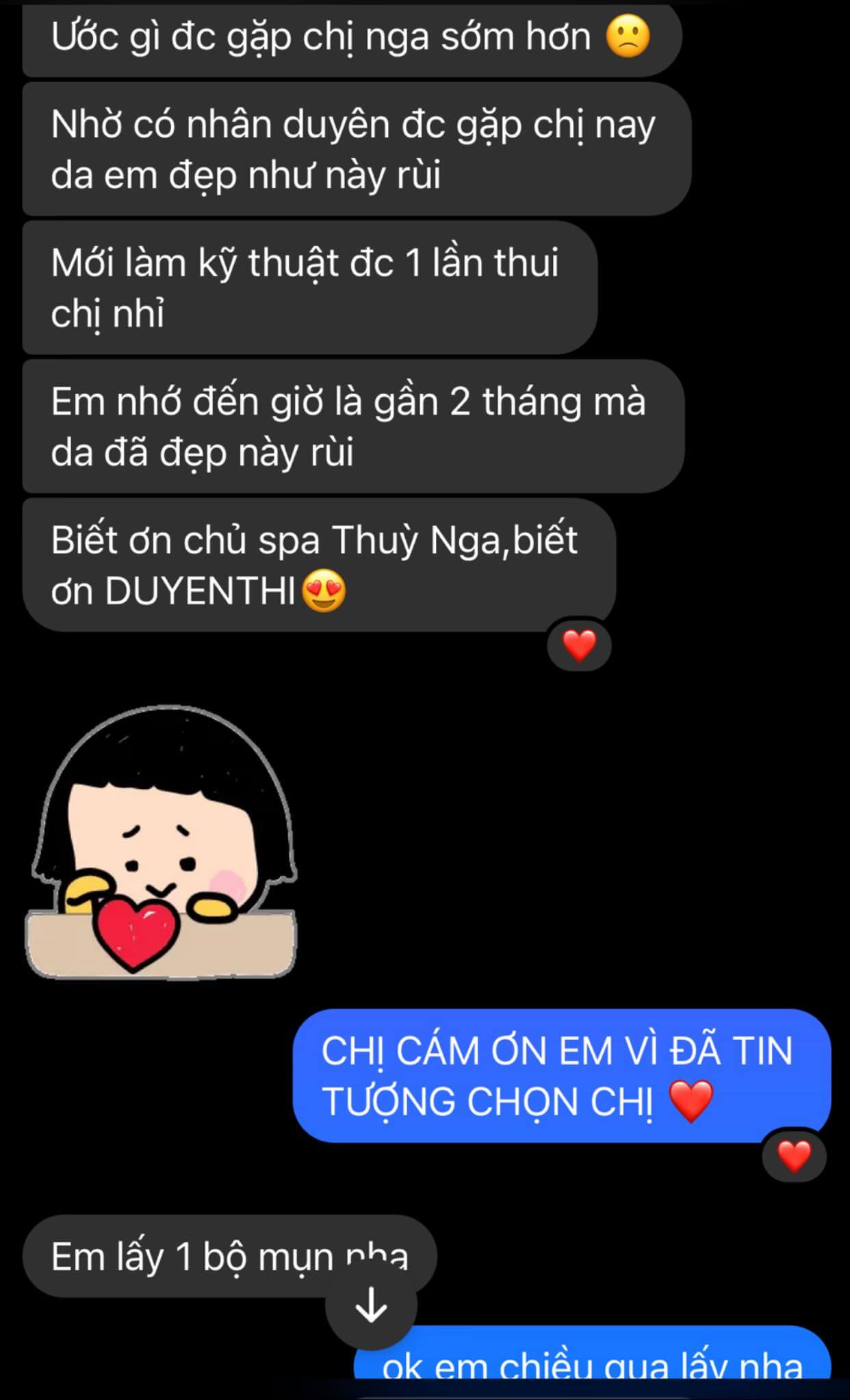Open heart reaction on blue thank-you message

click(x=794, y=1156)
